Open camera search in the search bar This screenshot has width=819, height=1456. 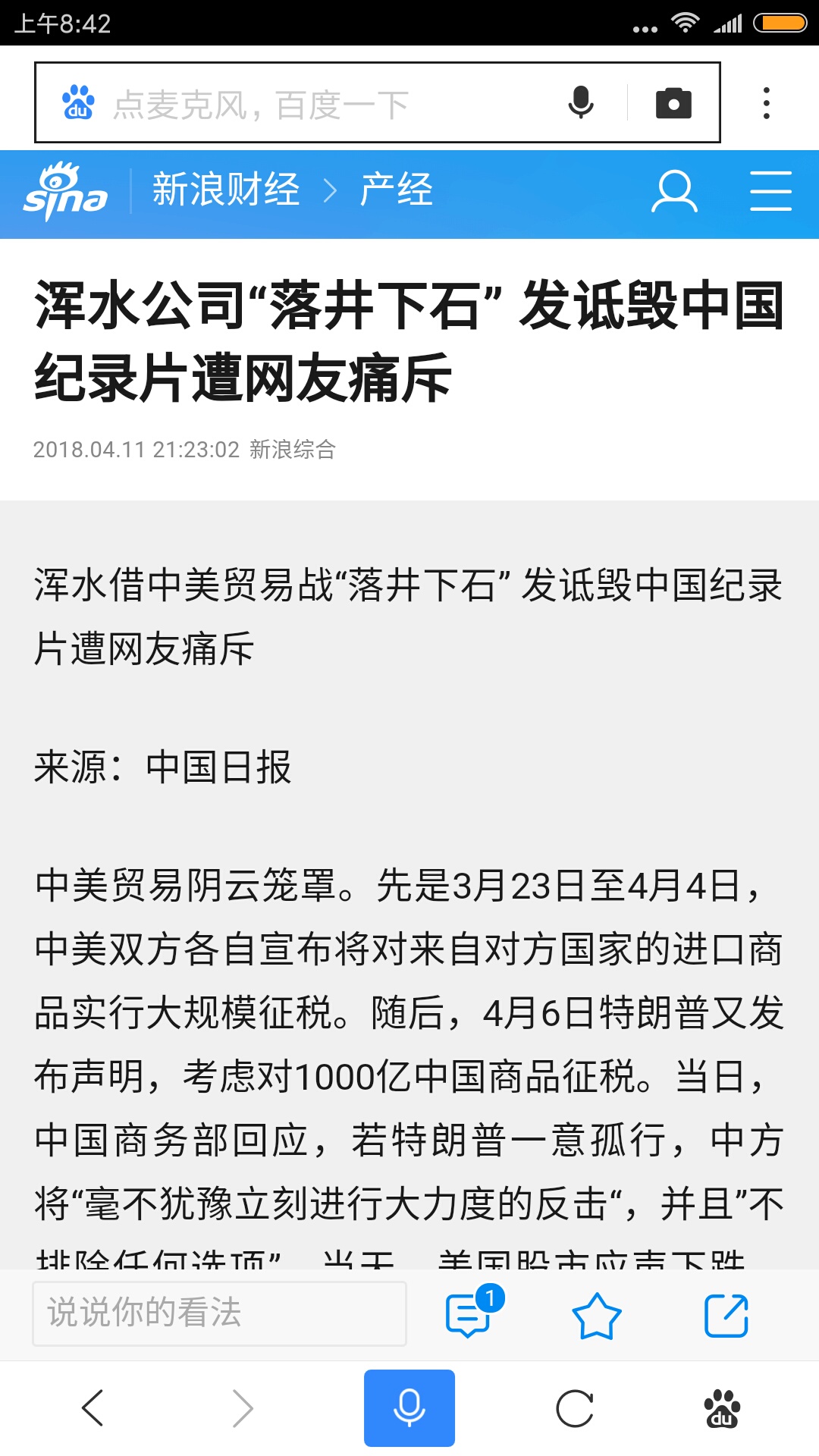[x=673, y=103]
